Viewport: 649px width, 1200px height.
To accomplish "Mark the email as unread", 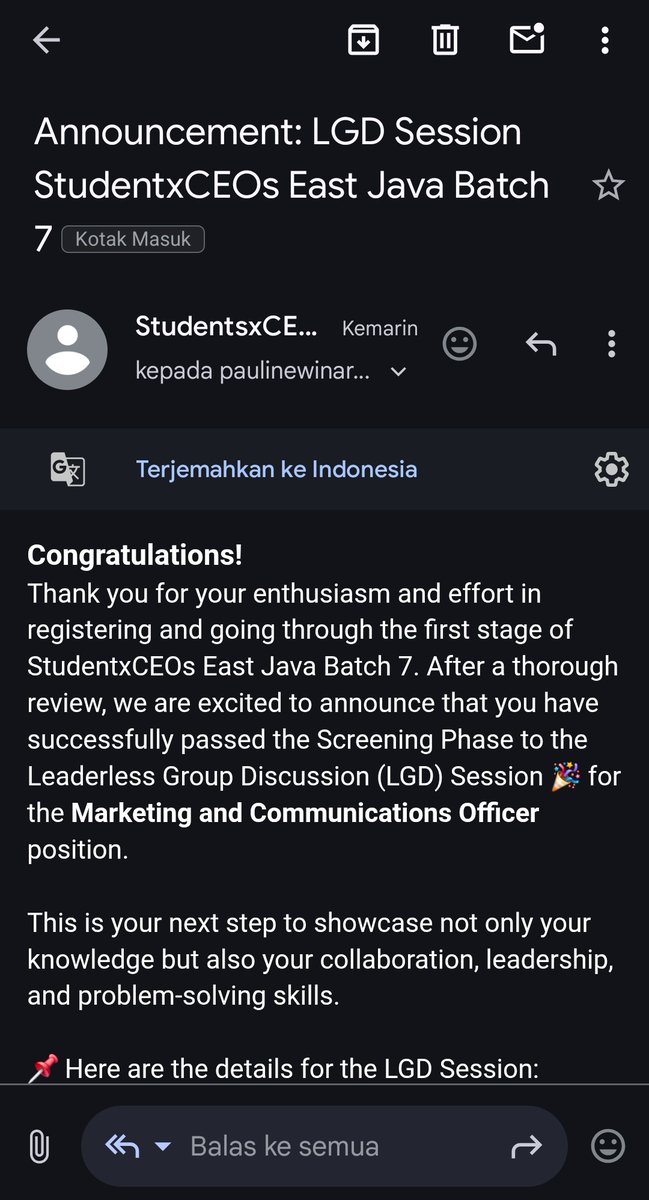I will click(x=526, y=39).
